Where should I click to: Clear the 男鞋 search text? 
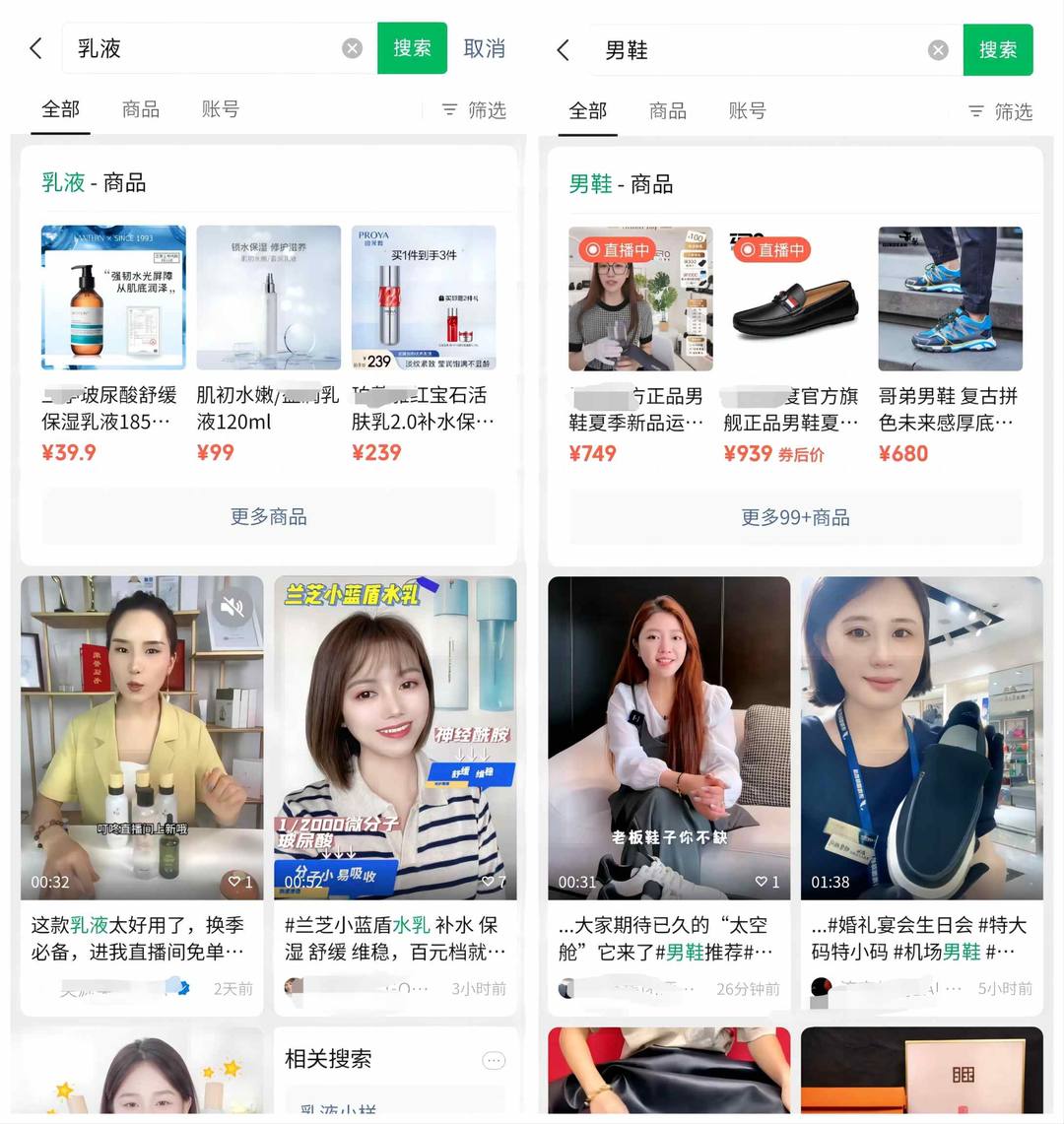coord(938,50)
